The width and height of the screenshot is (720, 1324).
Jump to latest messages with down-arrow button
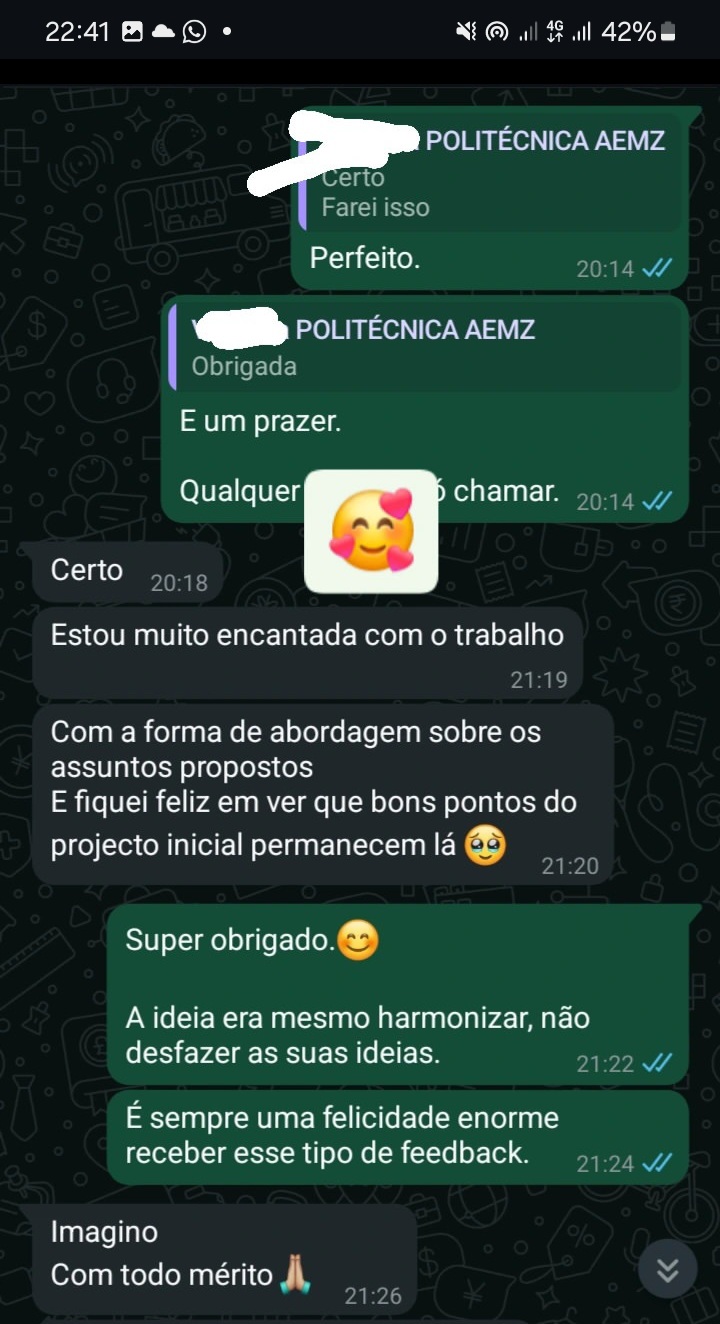[x=667, y=1270]
